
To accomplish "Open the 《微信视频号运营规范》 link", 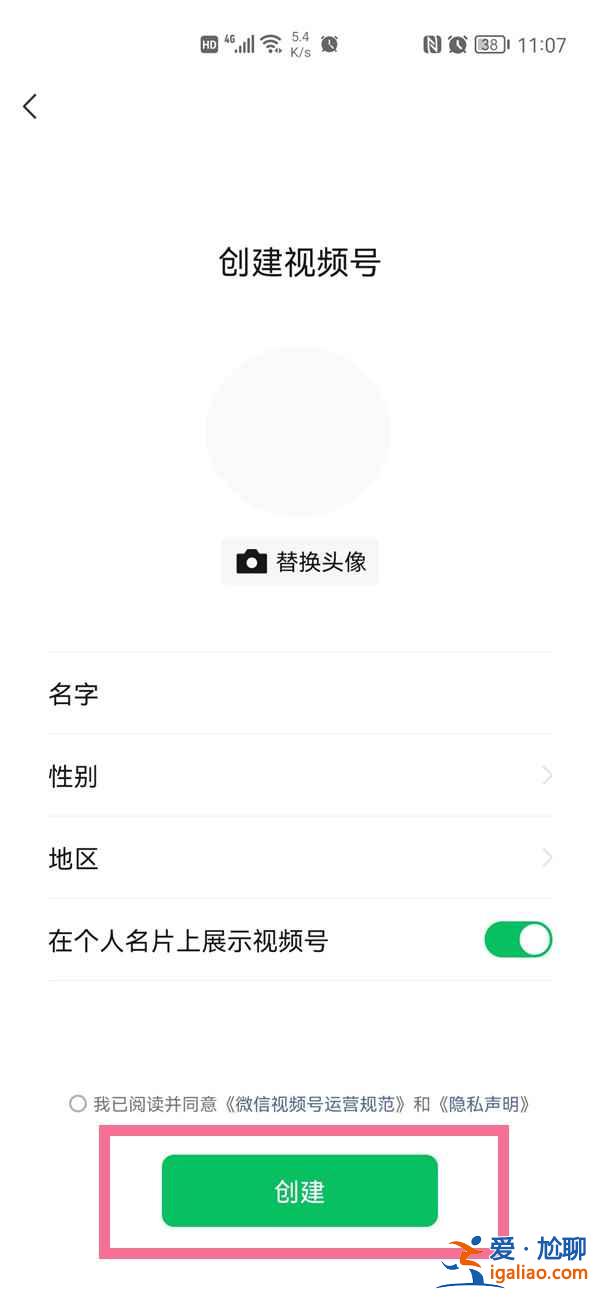I will [x=317, y=1104].
